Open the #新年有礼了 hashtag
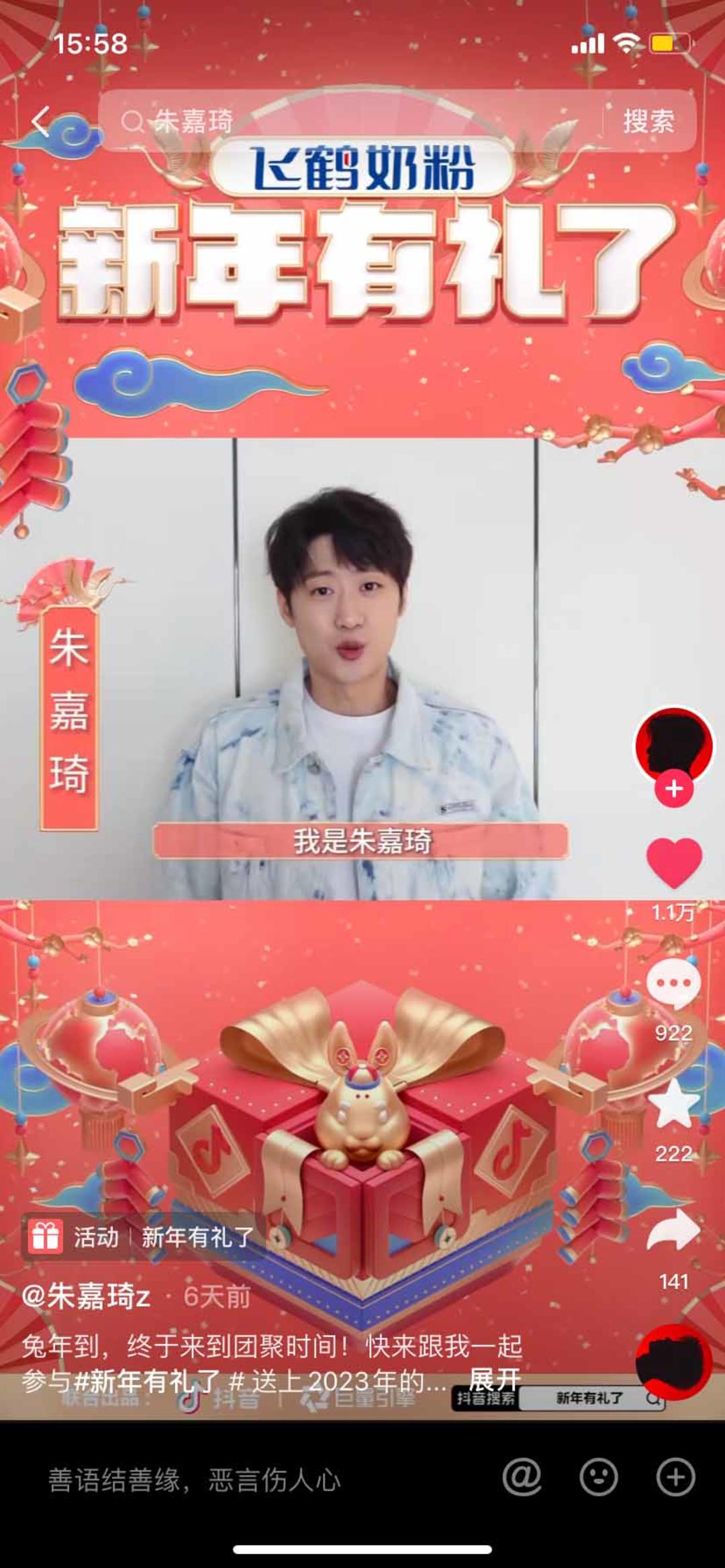 pos(148,1381)
